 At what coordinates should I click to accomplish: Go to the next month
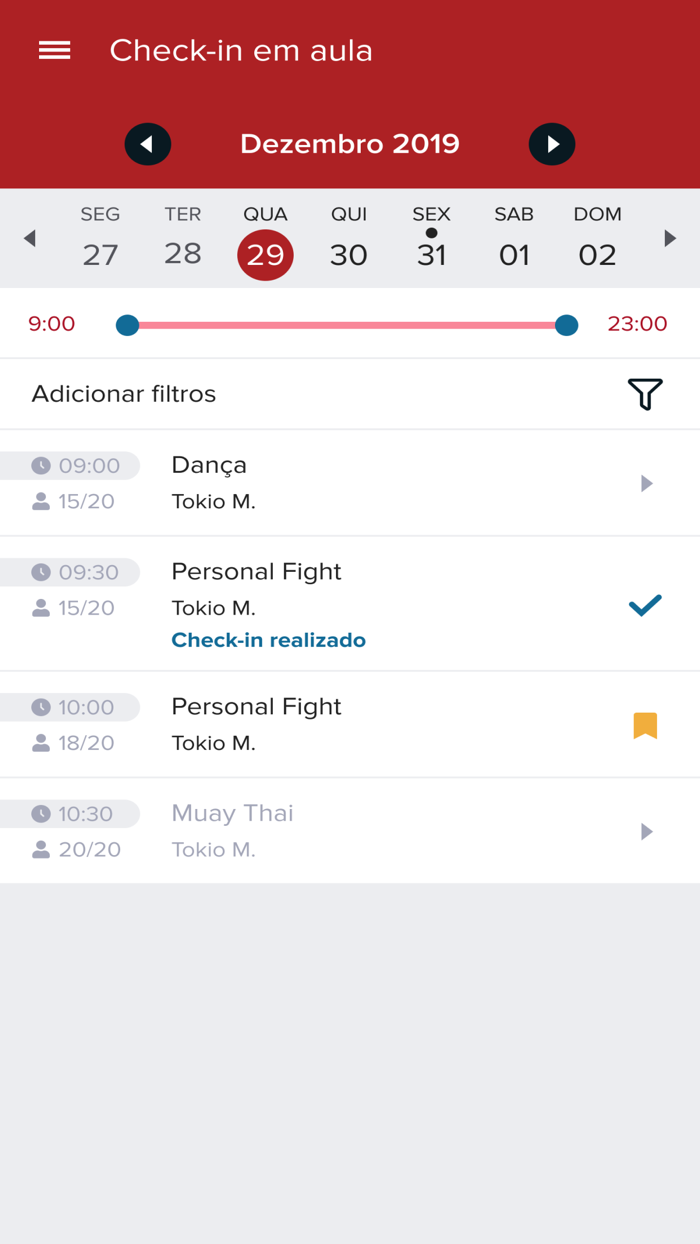[x=552, y=144]
